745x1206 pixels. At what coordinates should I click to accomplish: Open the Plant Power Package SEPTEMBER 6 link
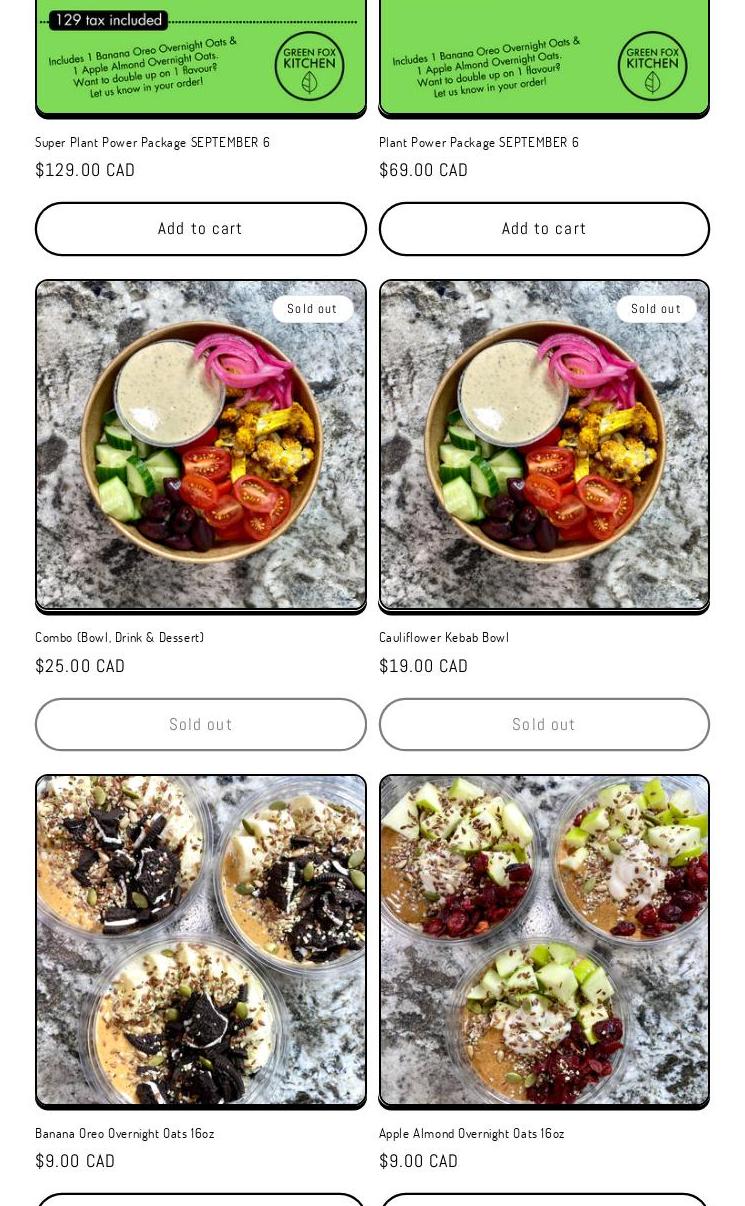(x=478, y=143)
